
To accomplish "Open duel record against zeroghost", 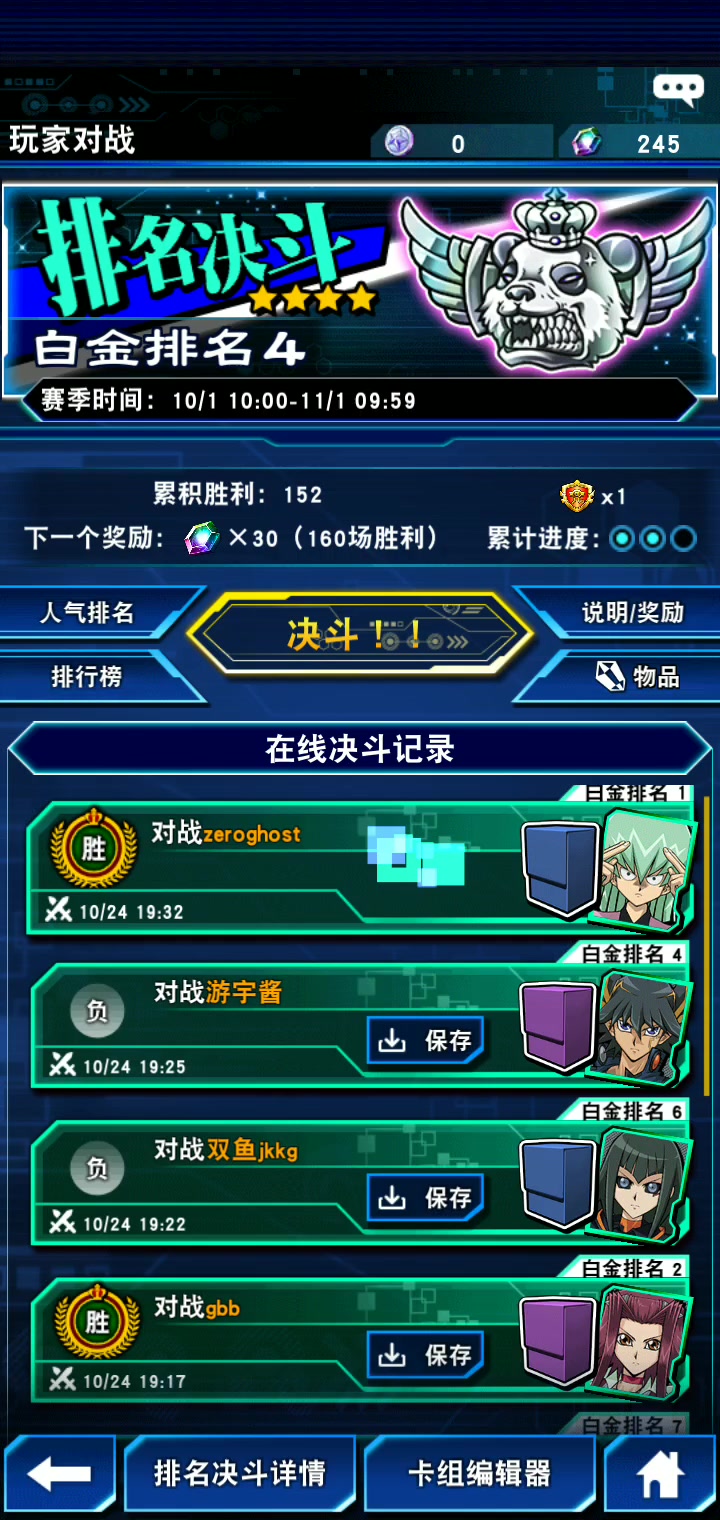I will click(x=360, y=866).
